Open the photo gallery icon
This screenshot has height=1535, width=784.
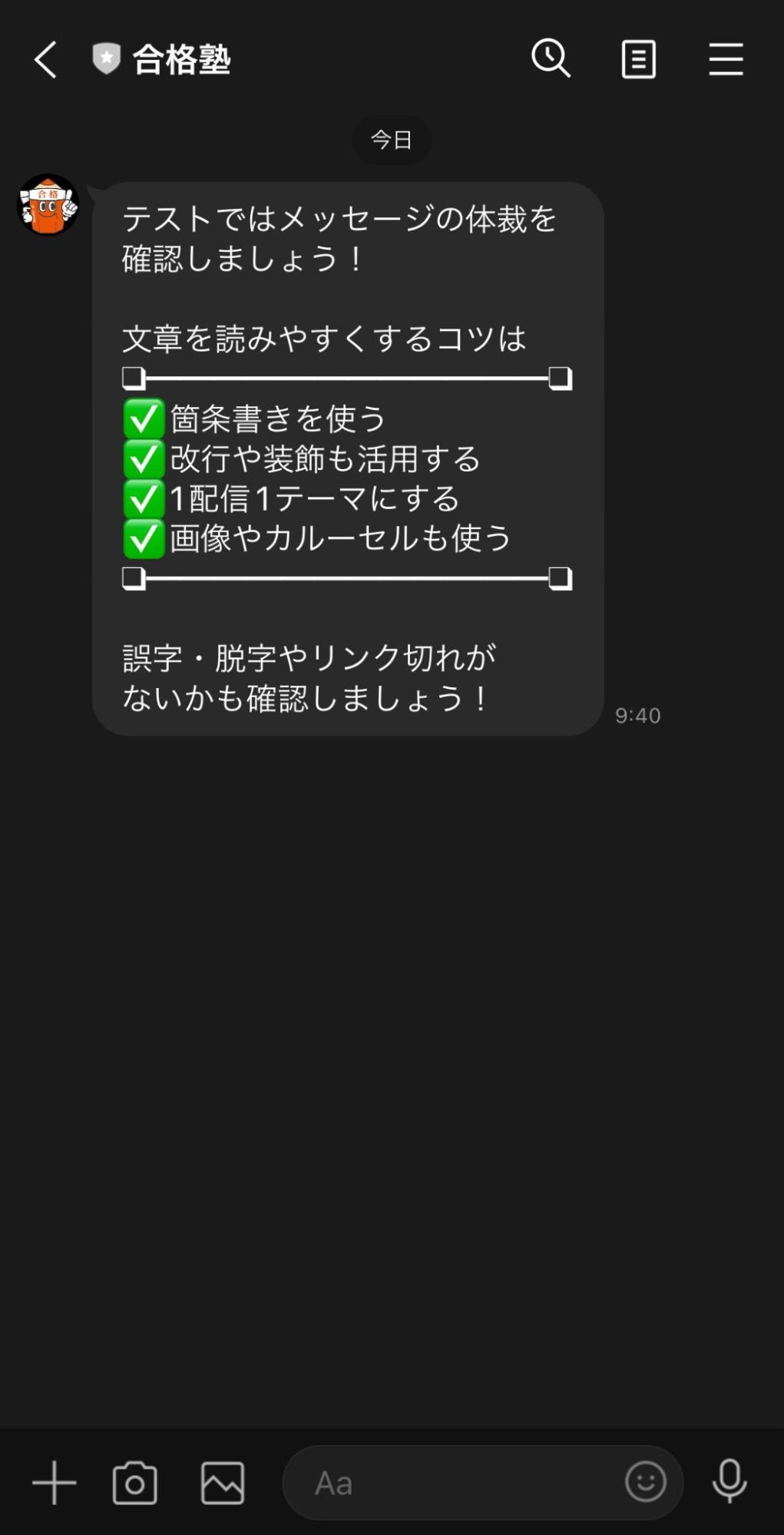click(223, 1483)
